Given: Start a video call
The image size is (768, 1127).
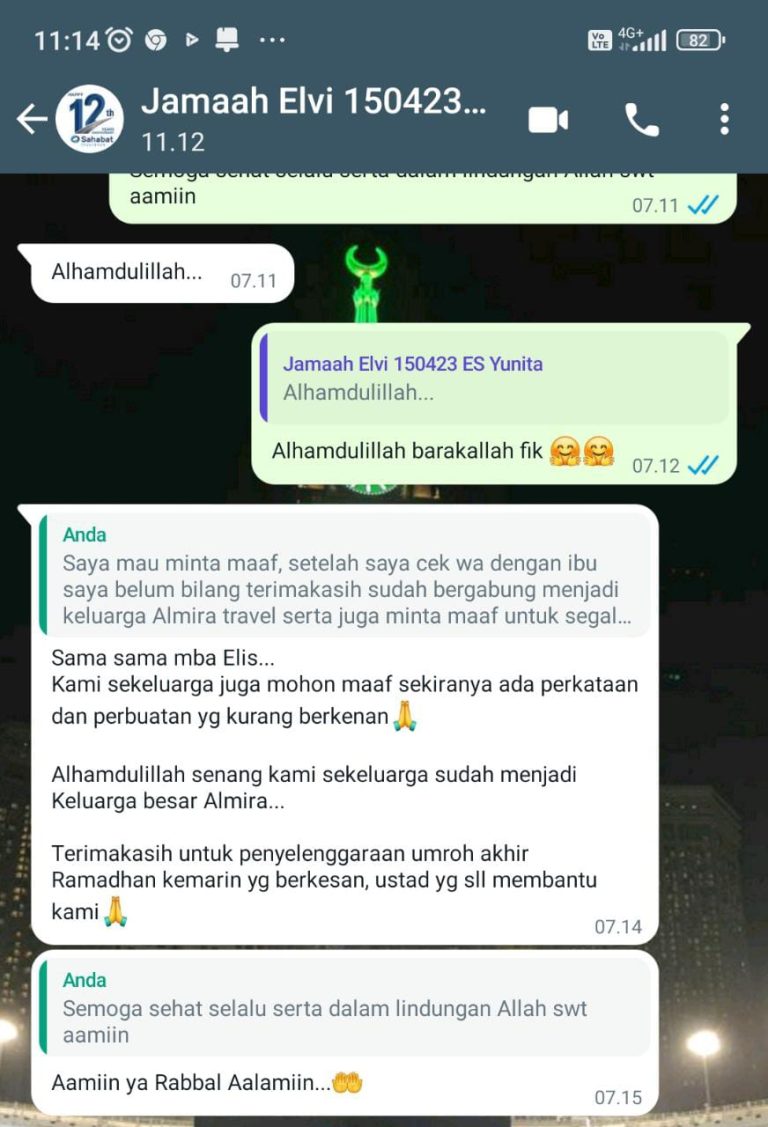Looking at the screenshot, I should click(x=548, y=120).
